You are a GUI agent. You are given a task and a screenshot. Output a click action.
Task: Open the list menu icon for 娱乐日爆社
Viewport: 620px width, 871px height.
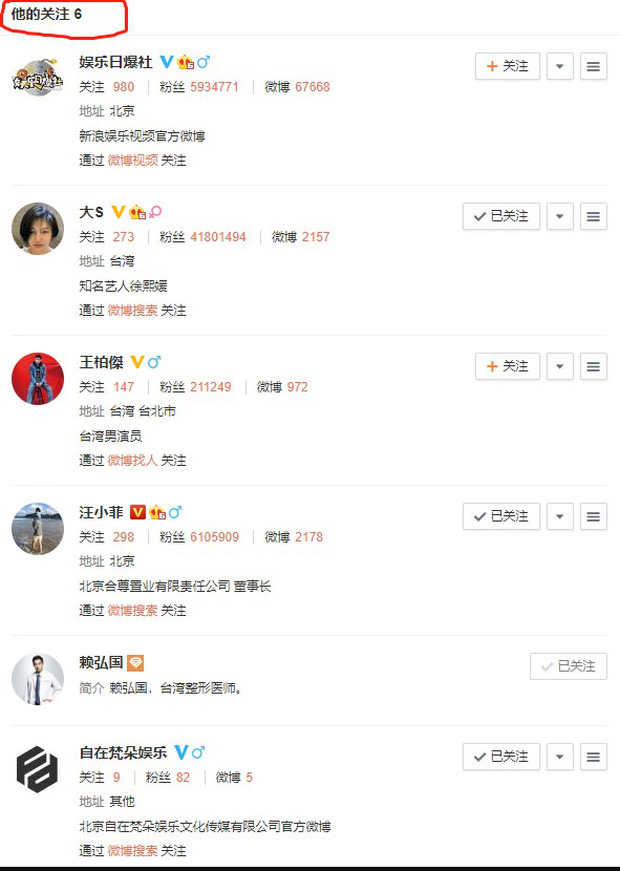(593, 66)
